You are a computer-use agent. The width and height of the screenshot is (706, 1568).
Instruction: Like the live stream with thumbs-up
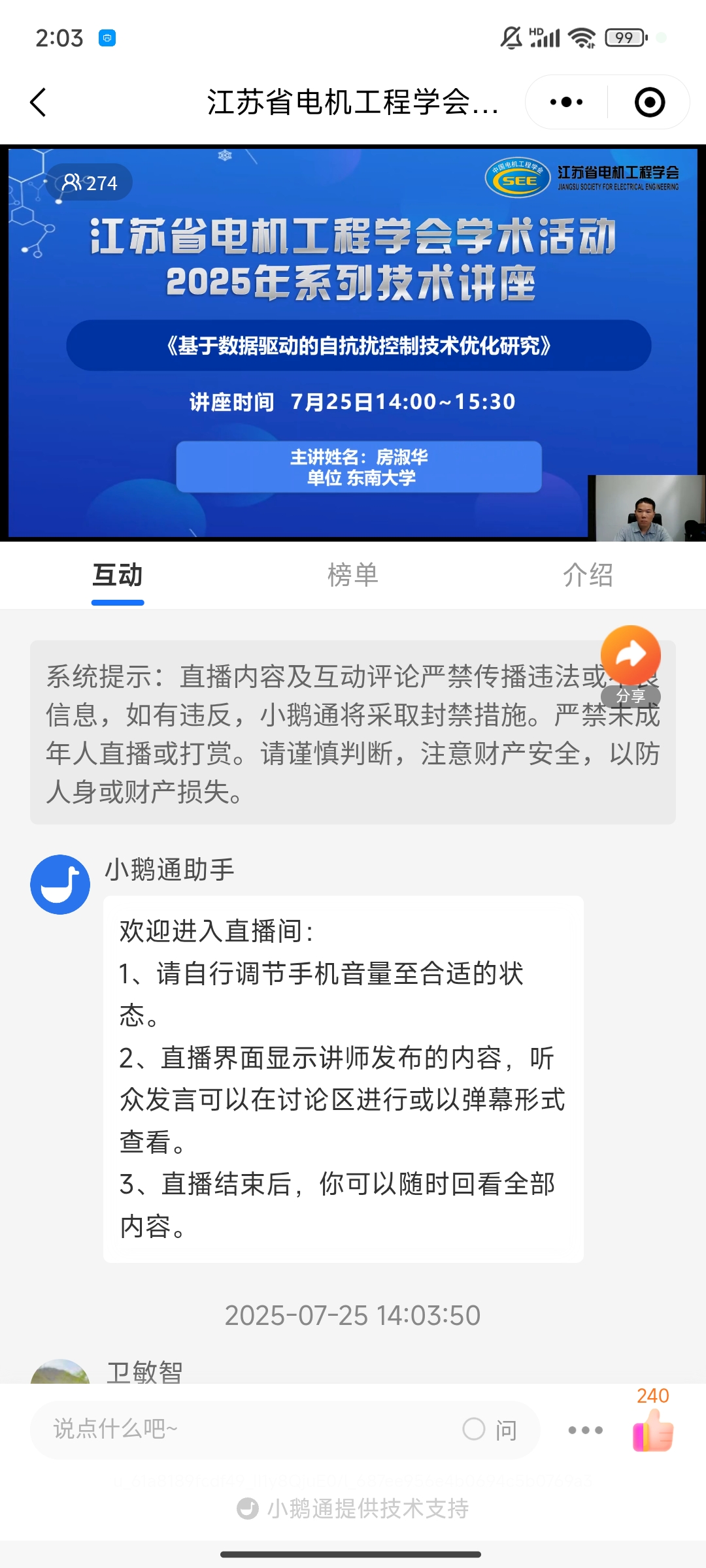point(653,1431)
